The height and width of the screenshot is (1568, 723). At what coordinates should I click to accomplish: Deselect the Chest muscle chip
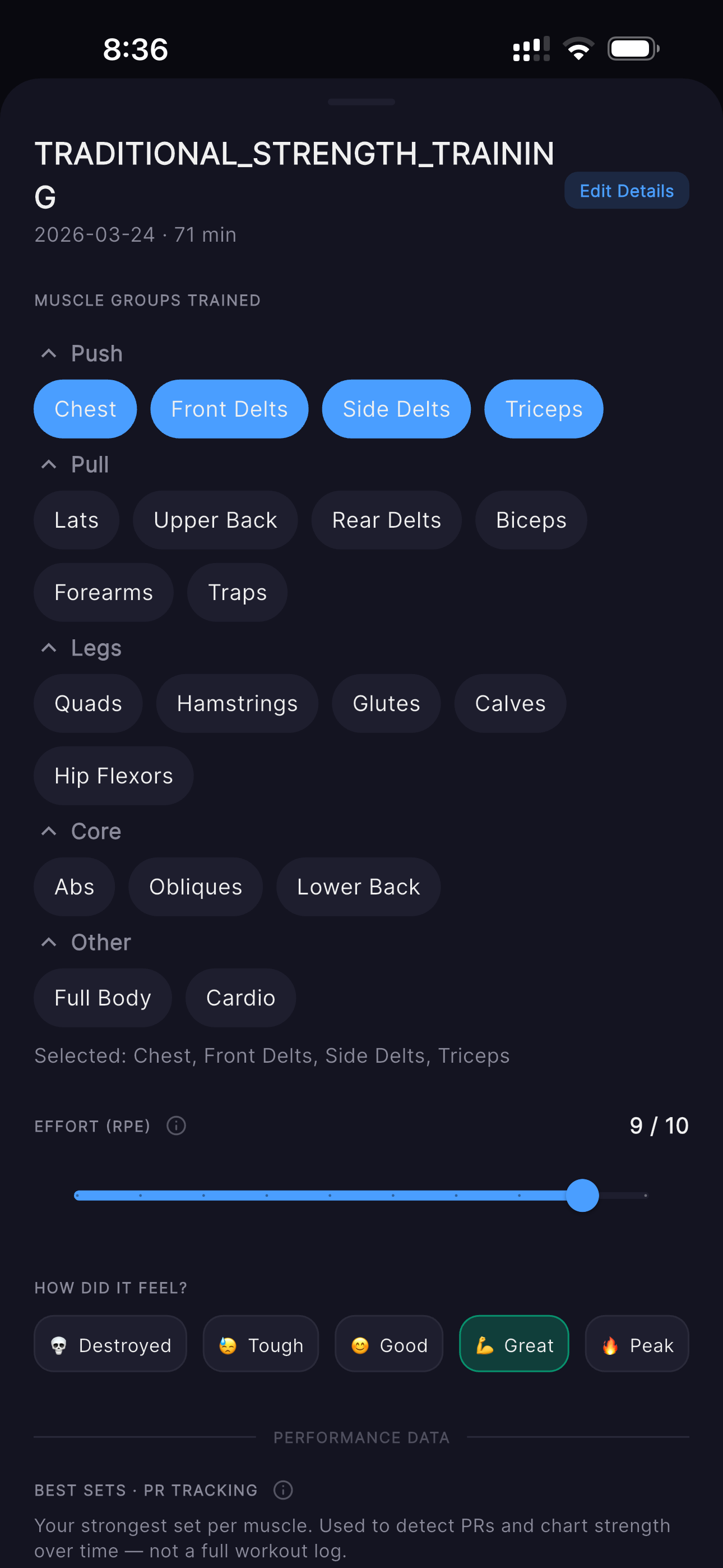point(85,409)
